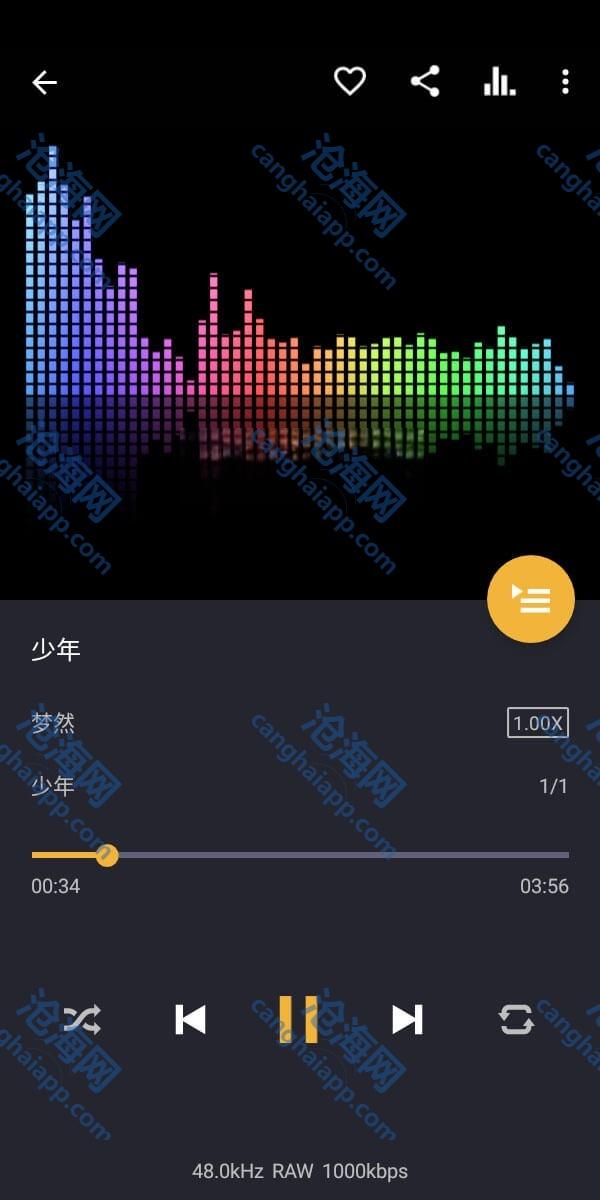Change the 1.00X playback speed
This screenshot has height=1200, width=600.
[x=538, y=722]
